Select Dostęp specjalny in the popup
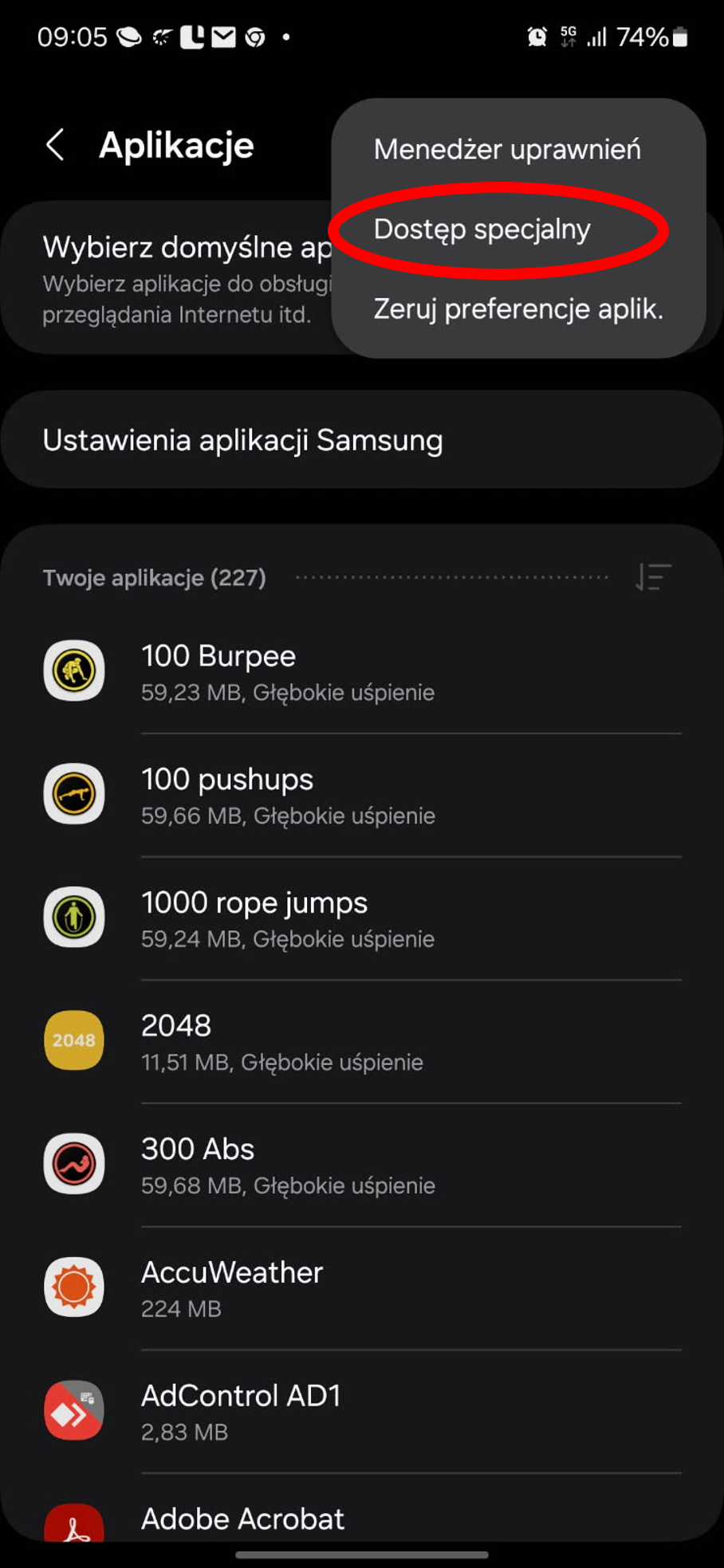 point(482,230)
